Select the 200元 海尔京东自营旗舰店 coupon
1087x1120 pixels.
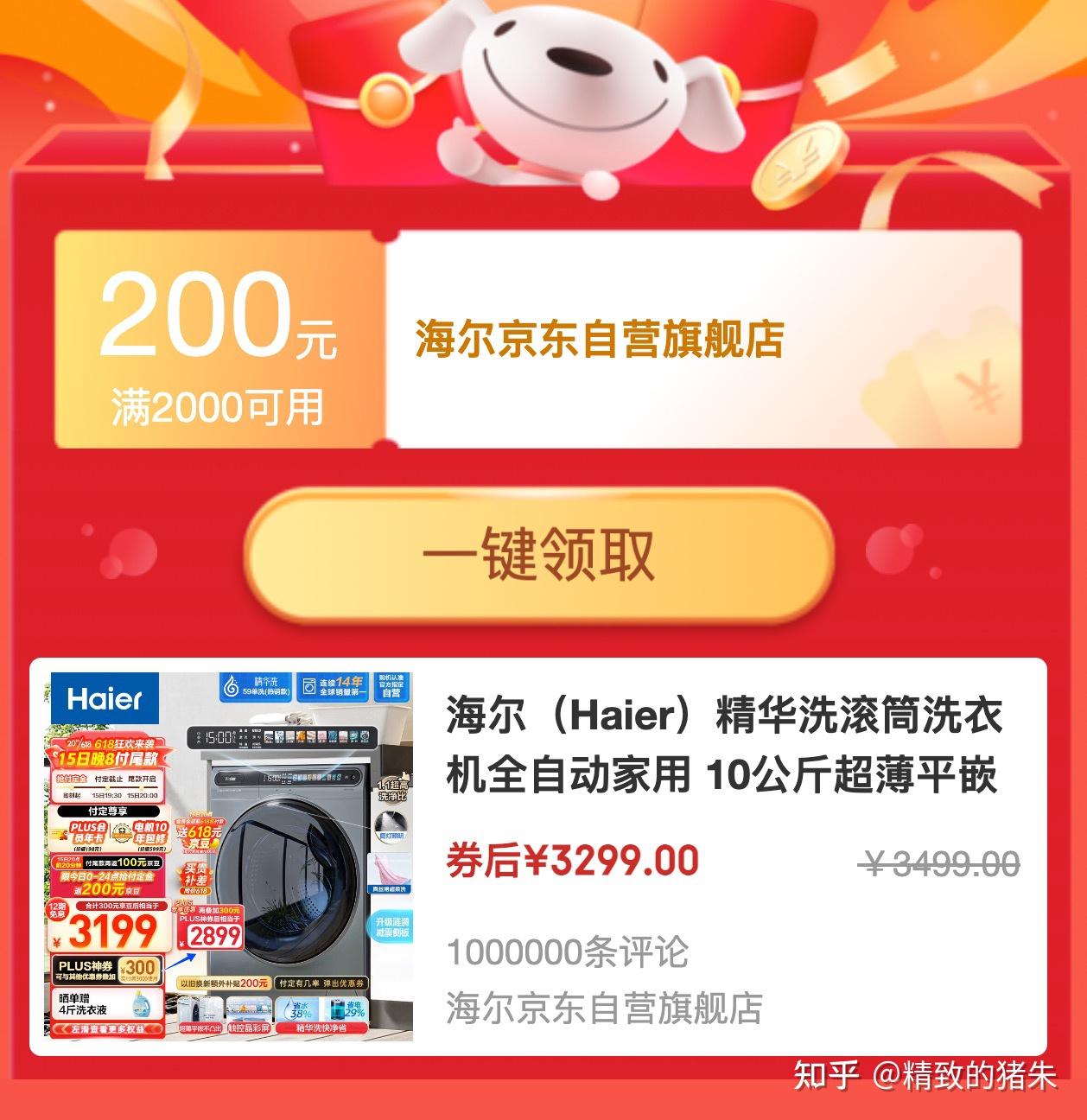tap(537, 340)
